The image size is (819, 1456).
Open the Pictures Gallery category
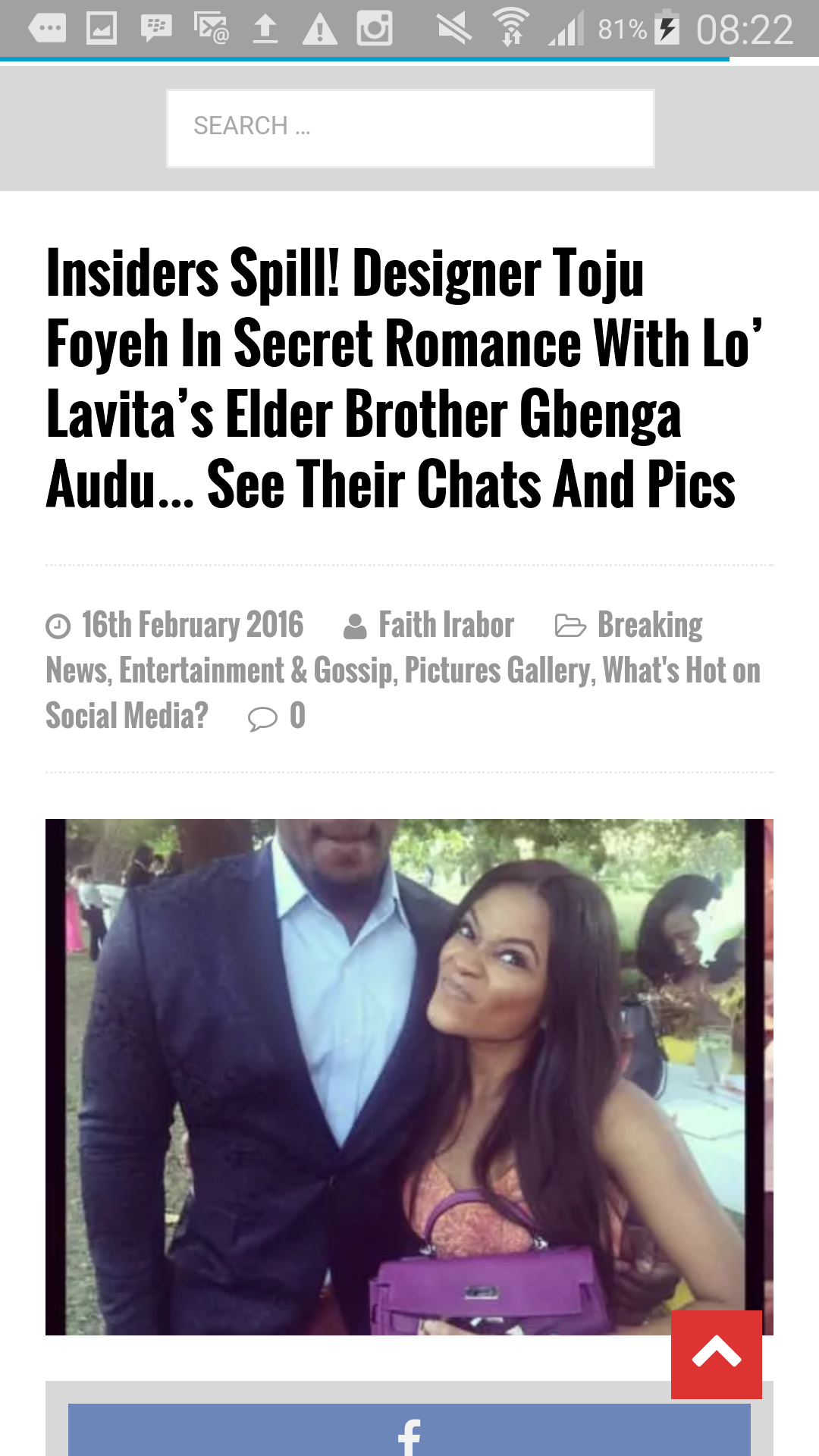[x=497, y=670]
